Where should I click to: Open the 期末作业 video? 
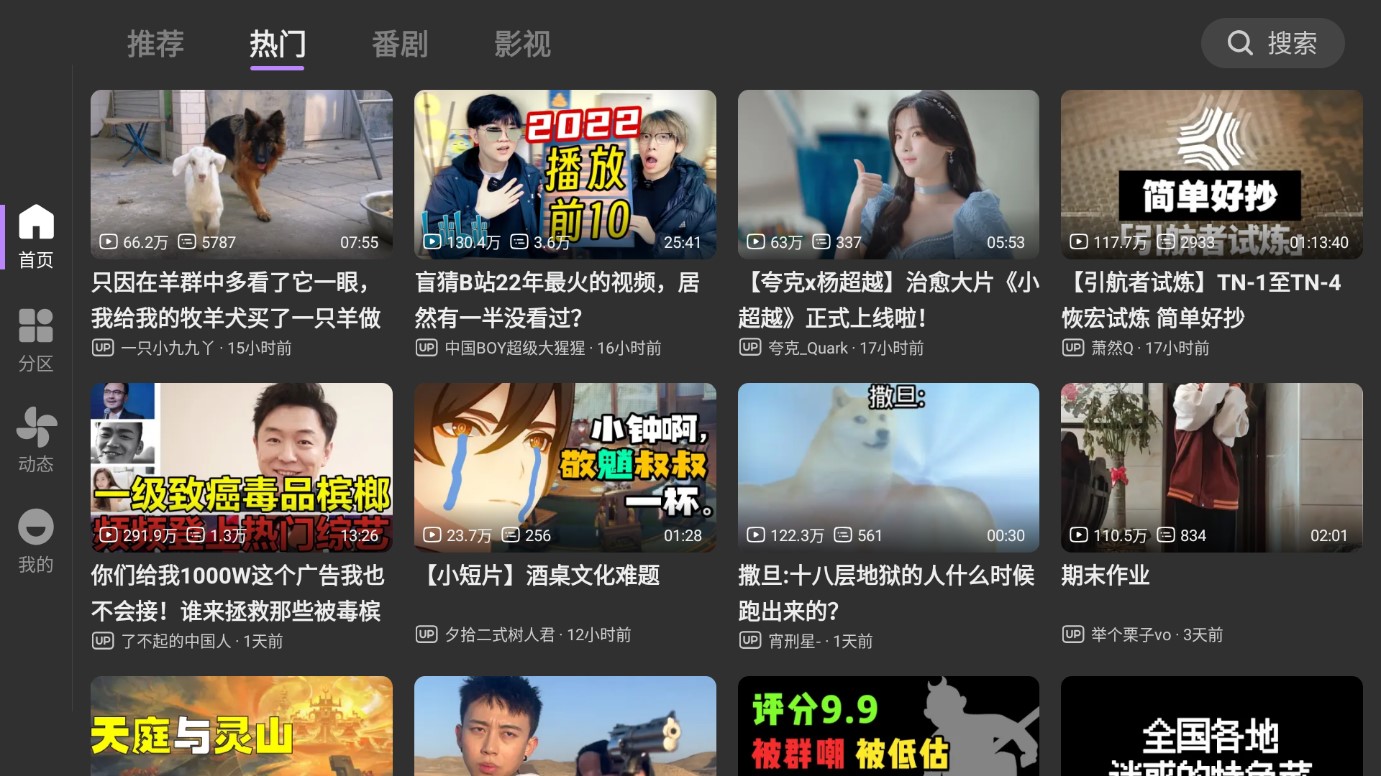click(x=1211, y=467)
